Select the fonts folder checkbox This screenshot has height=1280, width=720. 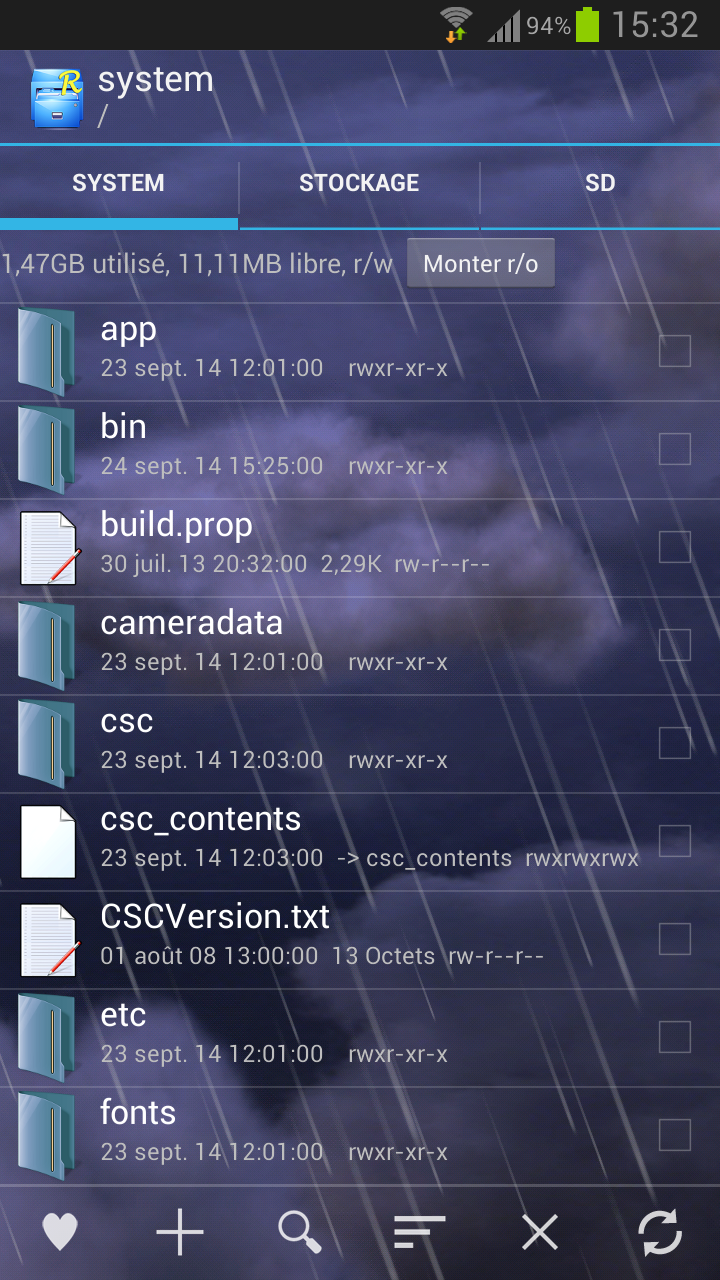click(x=675, y=1135)
